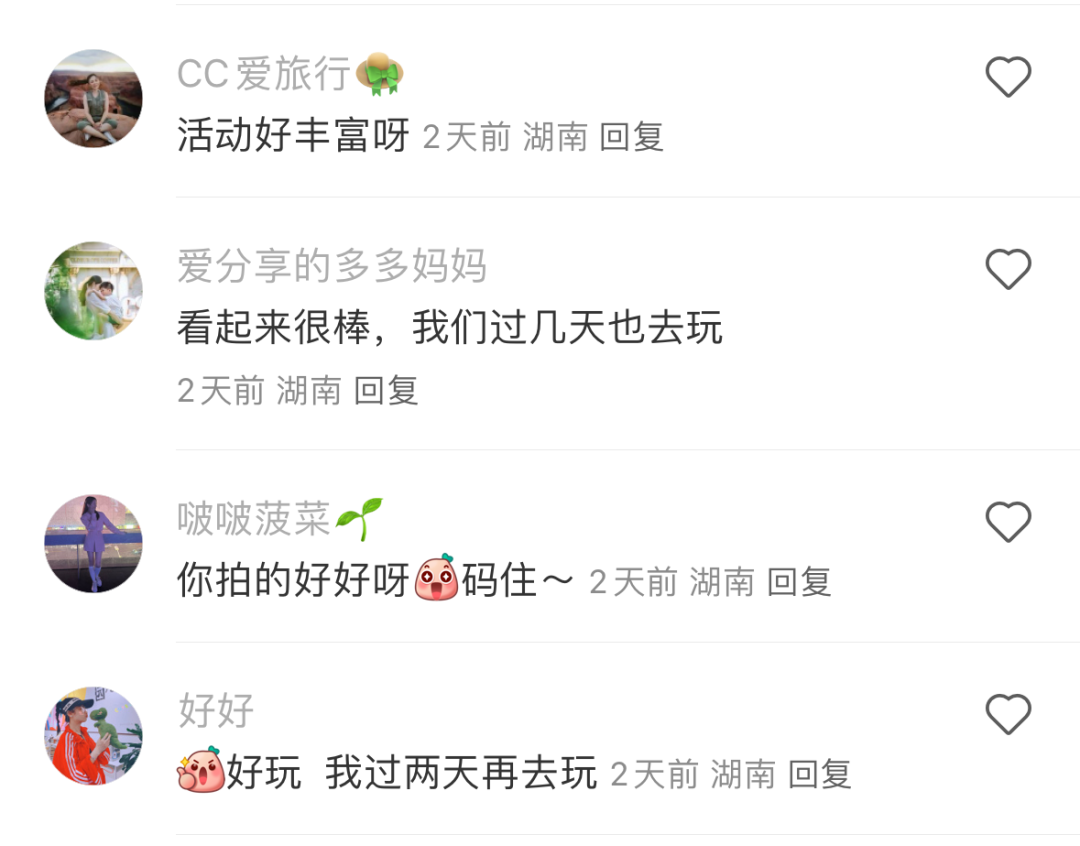Reply to CC爱旅行's comment 活动好丰富呀
Viewport: 1080px width, 846px height.
[x=631, y=137]
